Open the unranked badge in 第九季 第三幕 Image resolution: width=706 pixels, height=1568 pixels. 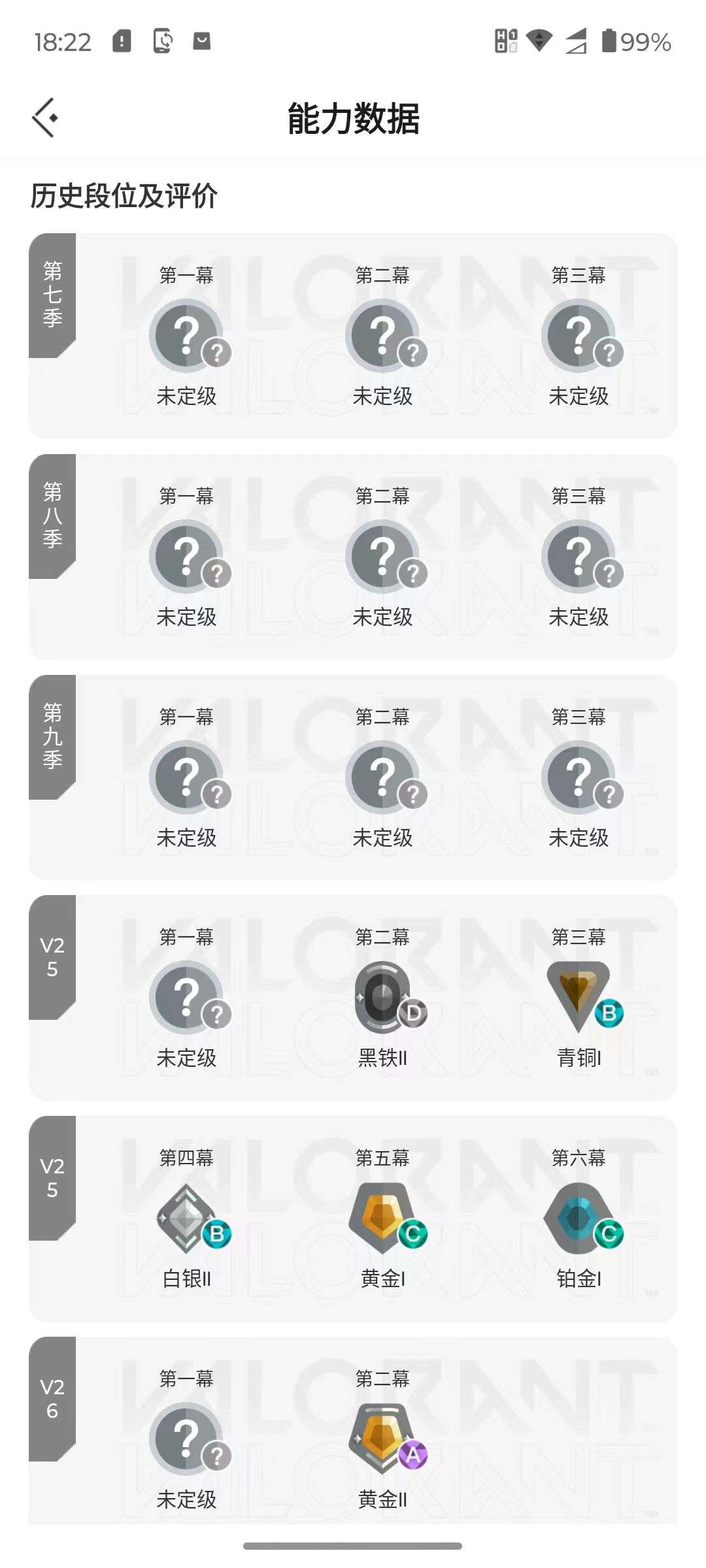tap(579, 777)
